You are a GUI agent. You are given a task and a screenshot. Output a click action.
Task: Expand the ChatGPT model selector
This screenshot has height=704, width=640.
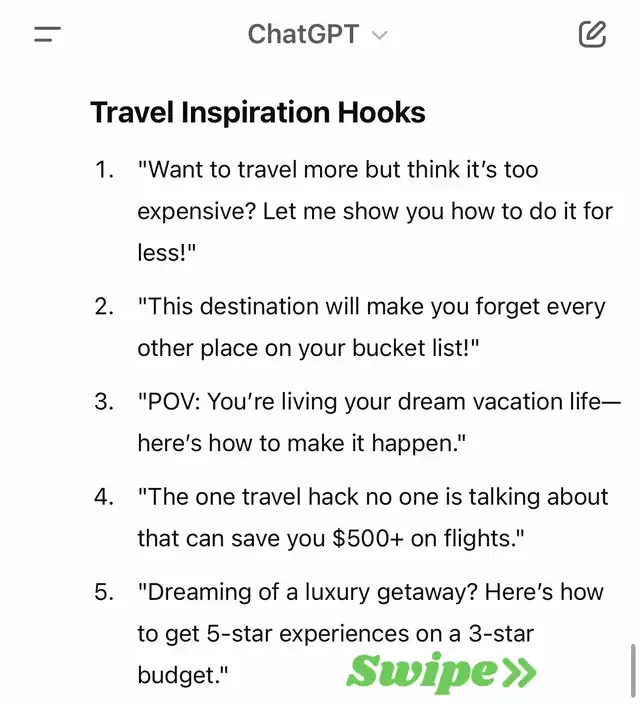[x=317, y=34]
